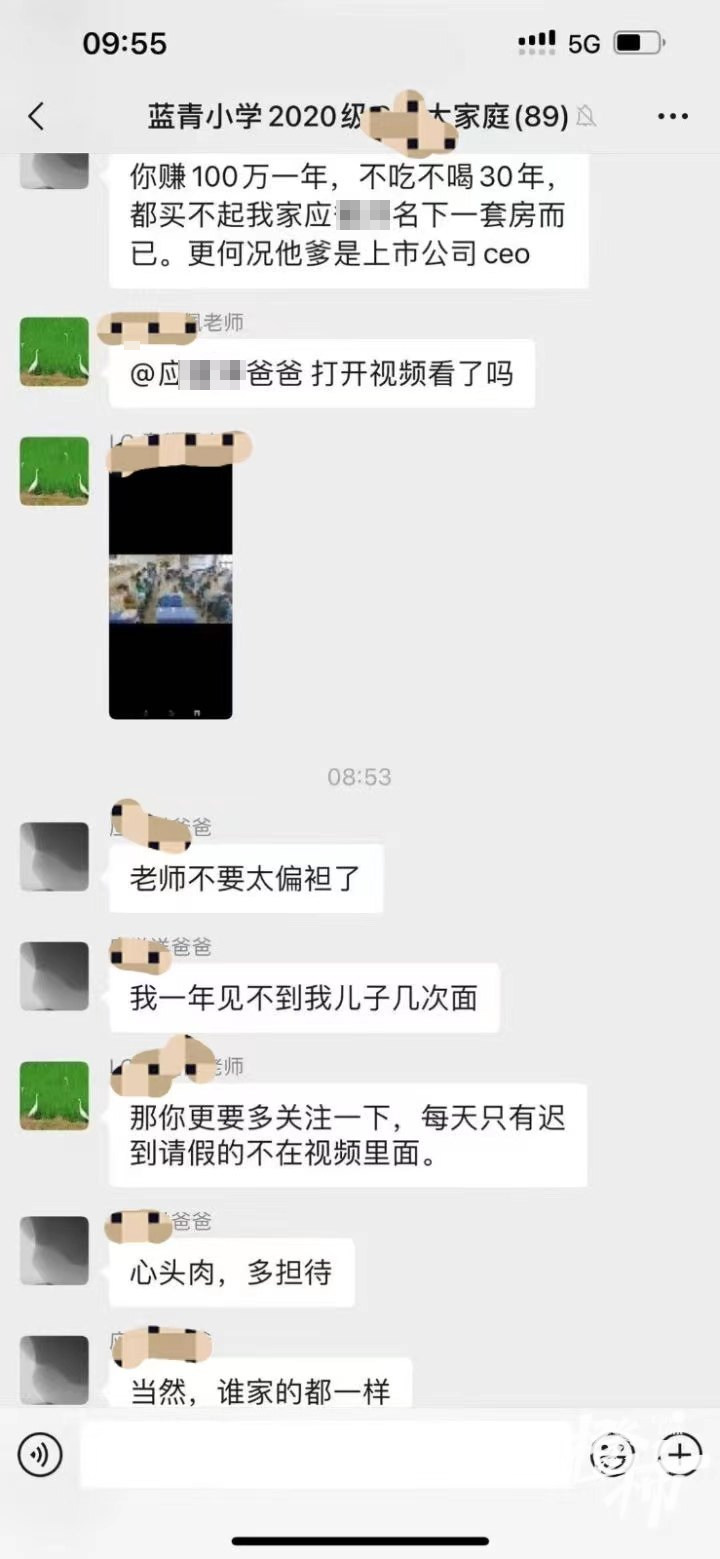Viewport: 720px width, 1559px height.
Task: Open the plus attachments menu
Action: pos(681,1453)
